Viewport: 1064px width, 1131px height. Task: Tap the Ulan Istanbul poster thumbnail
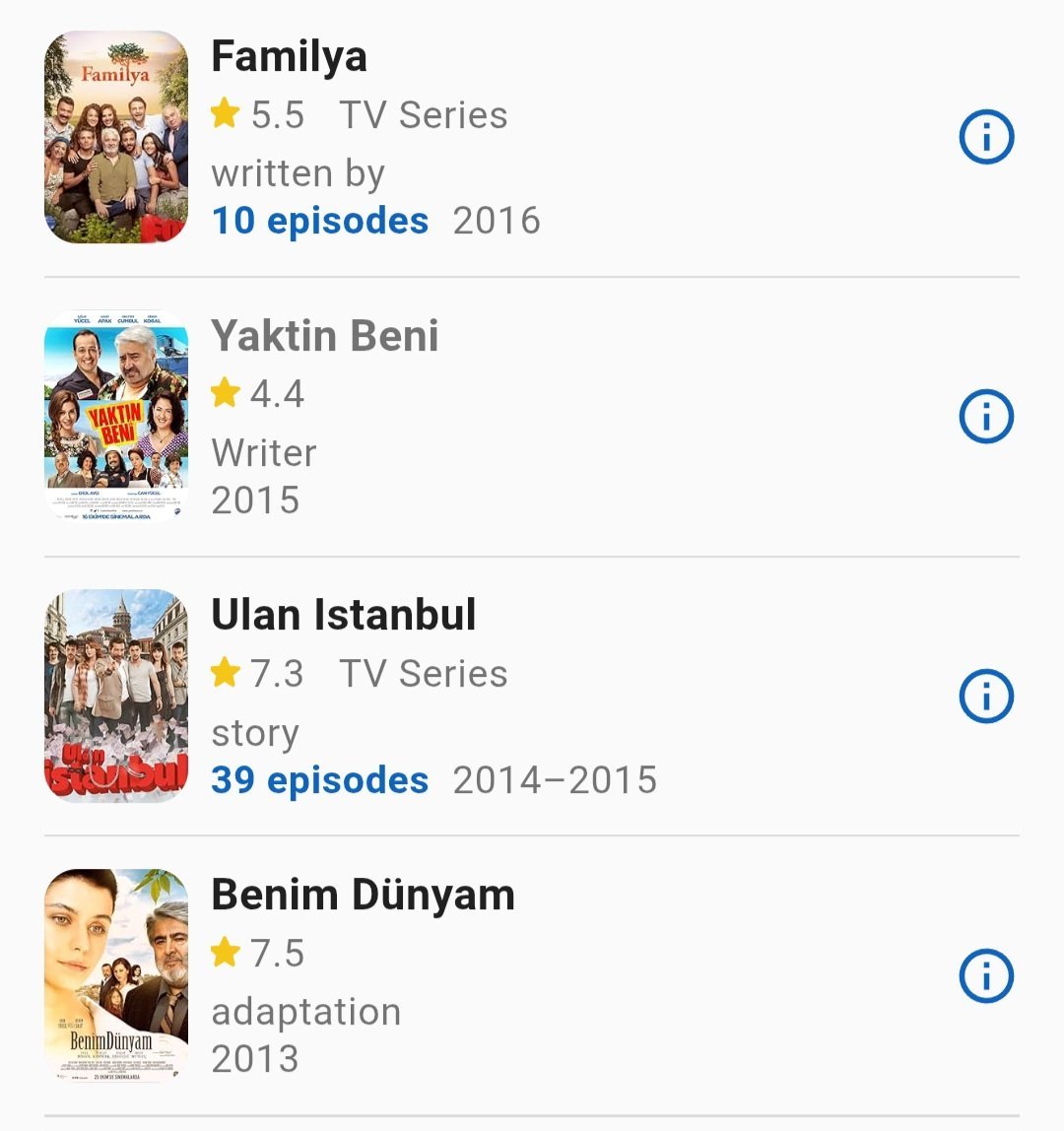tap(116, 697)
